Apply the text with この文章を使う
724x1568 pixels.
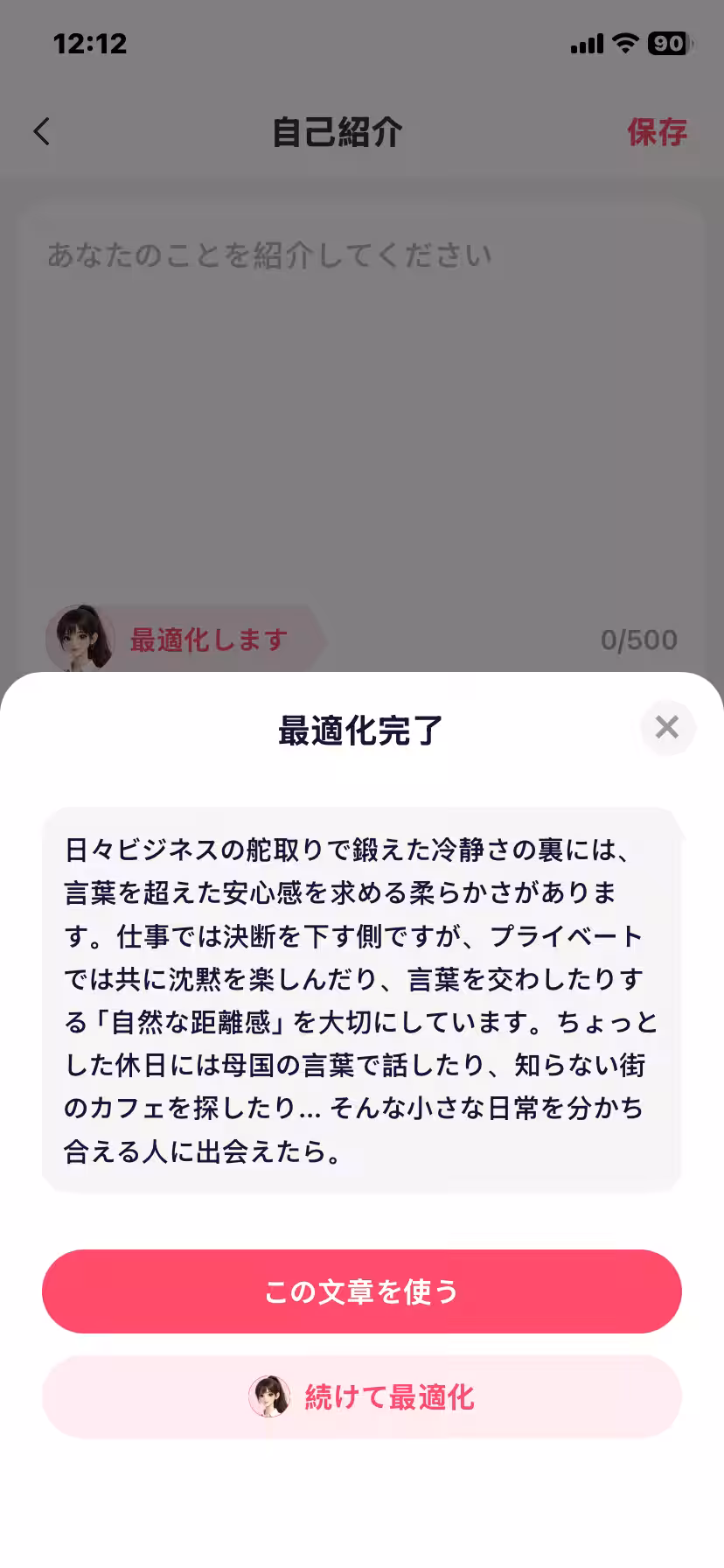point(361,1291)
